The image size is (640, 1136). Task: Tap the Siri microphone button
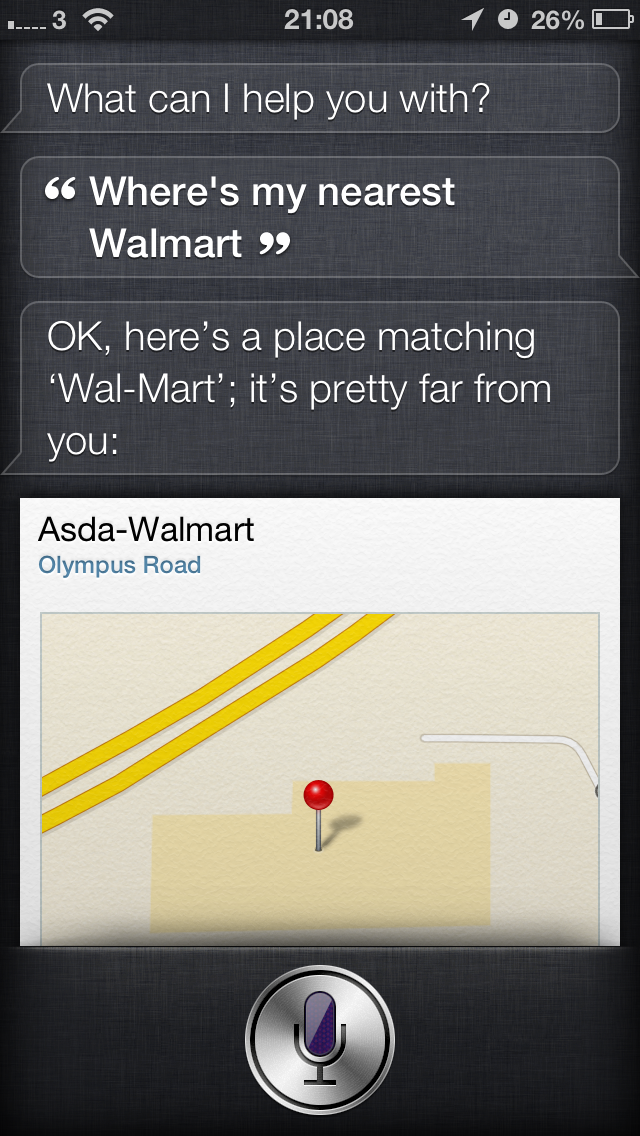(320, 1039)
